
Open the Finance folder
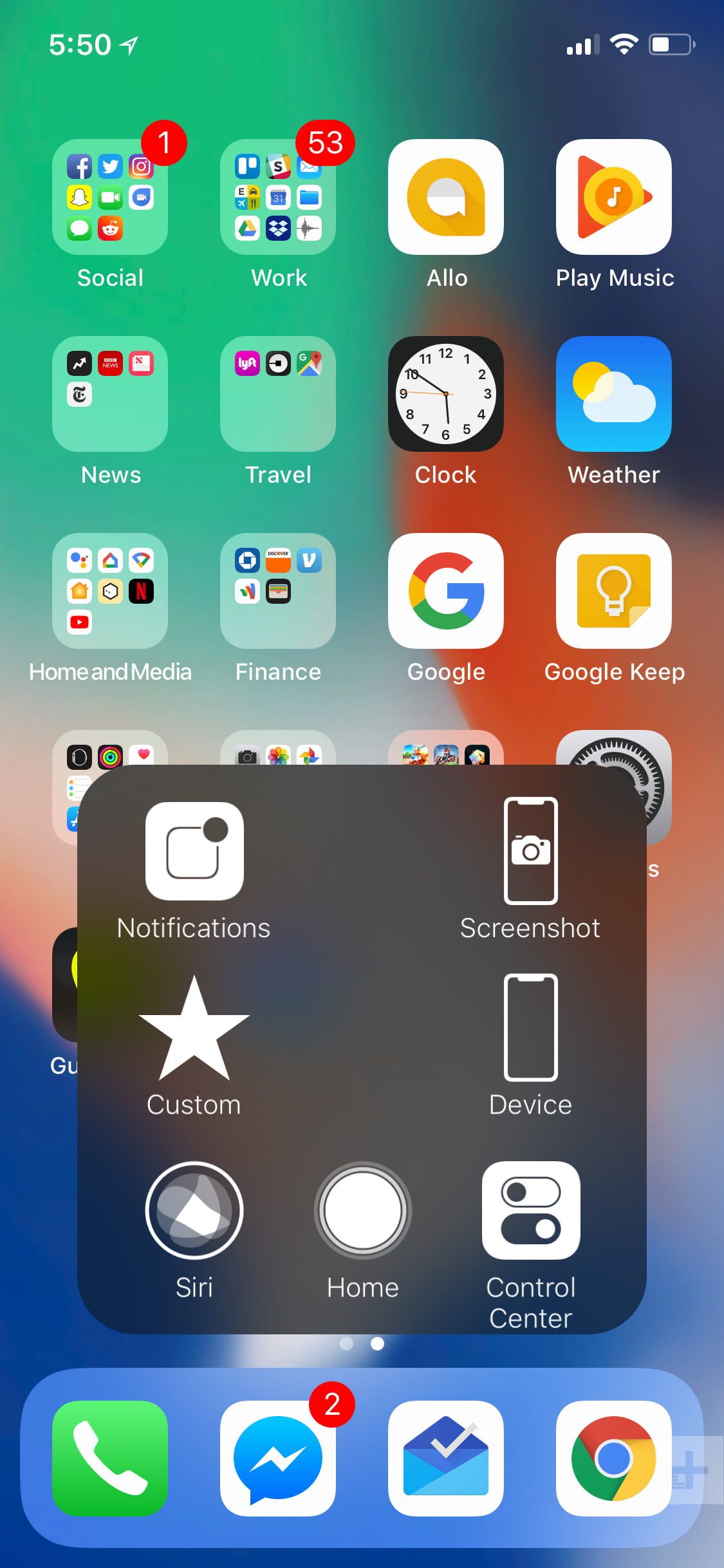pyautogui.click(x=278, y=591)
